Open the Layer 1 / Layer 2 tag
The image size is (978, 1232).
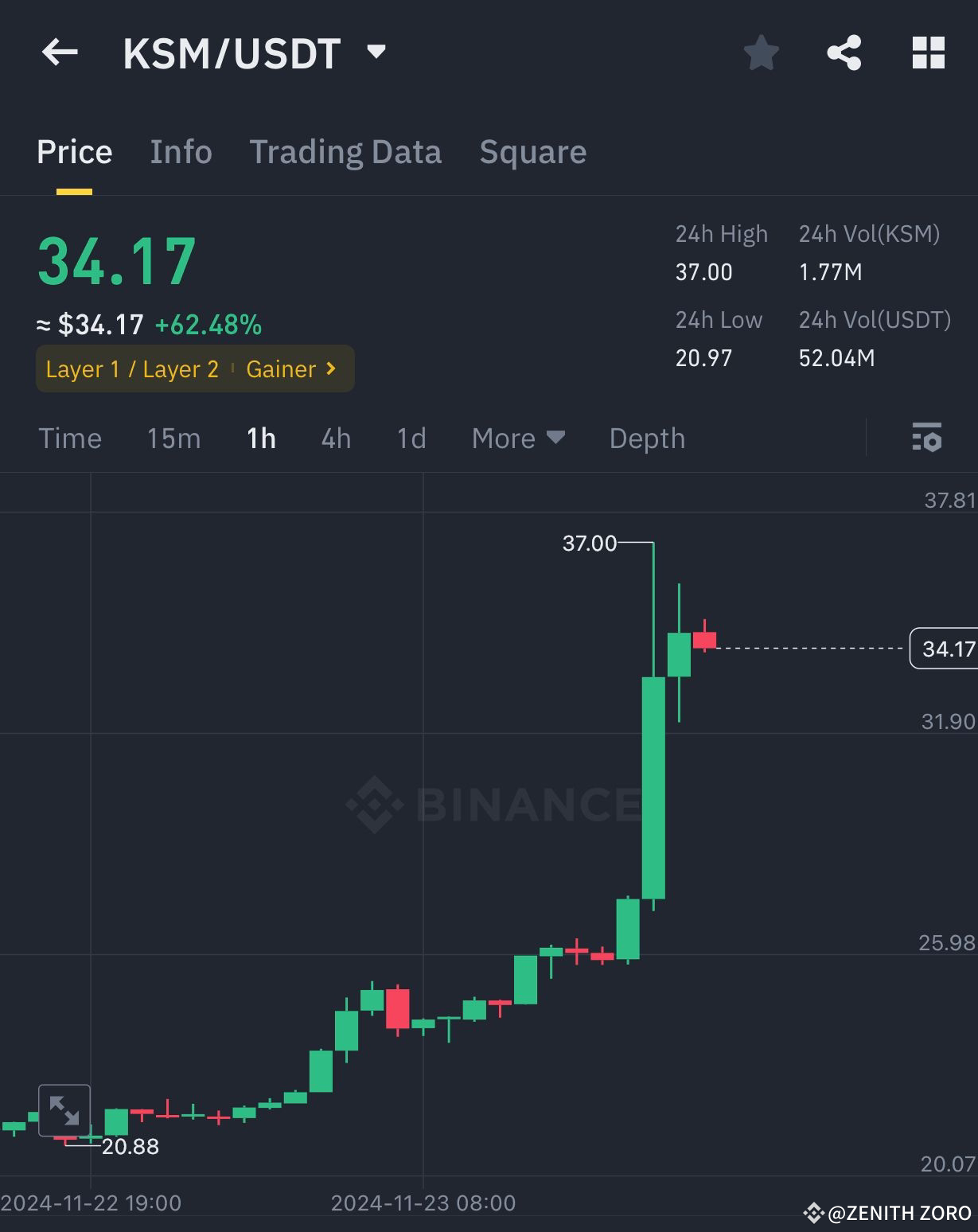(133, 368)
